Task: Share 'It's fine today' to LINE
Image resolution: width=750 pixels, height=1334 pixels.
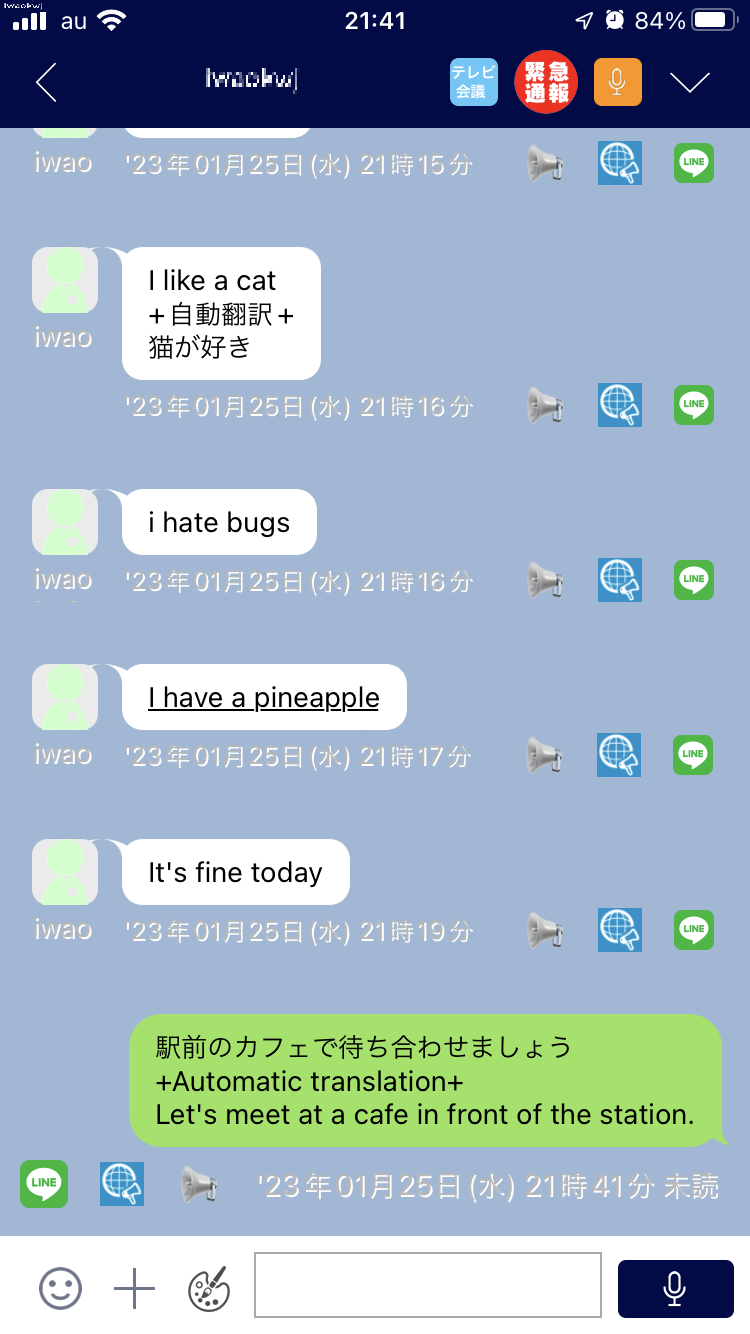Action: pos(693,930)
